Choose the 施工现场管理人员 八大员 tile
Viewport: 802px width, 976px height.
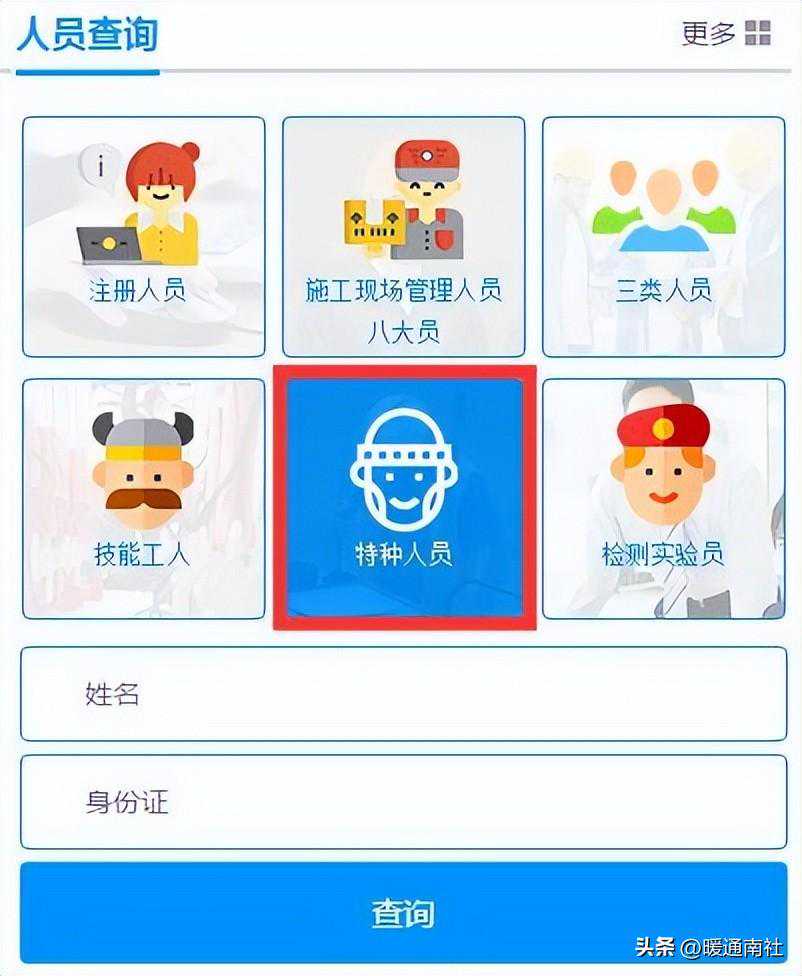tap(403, 237)
